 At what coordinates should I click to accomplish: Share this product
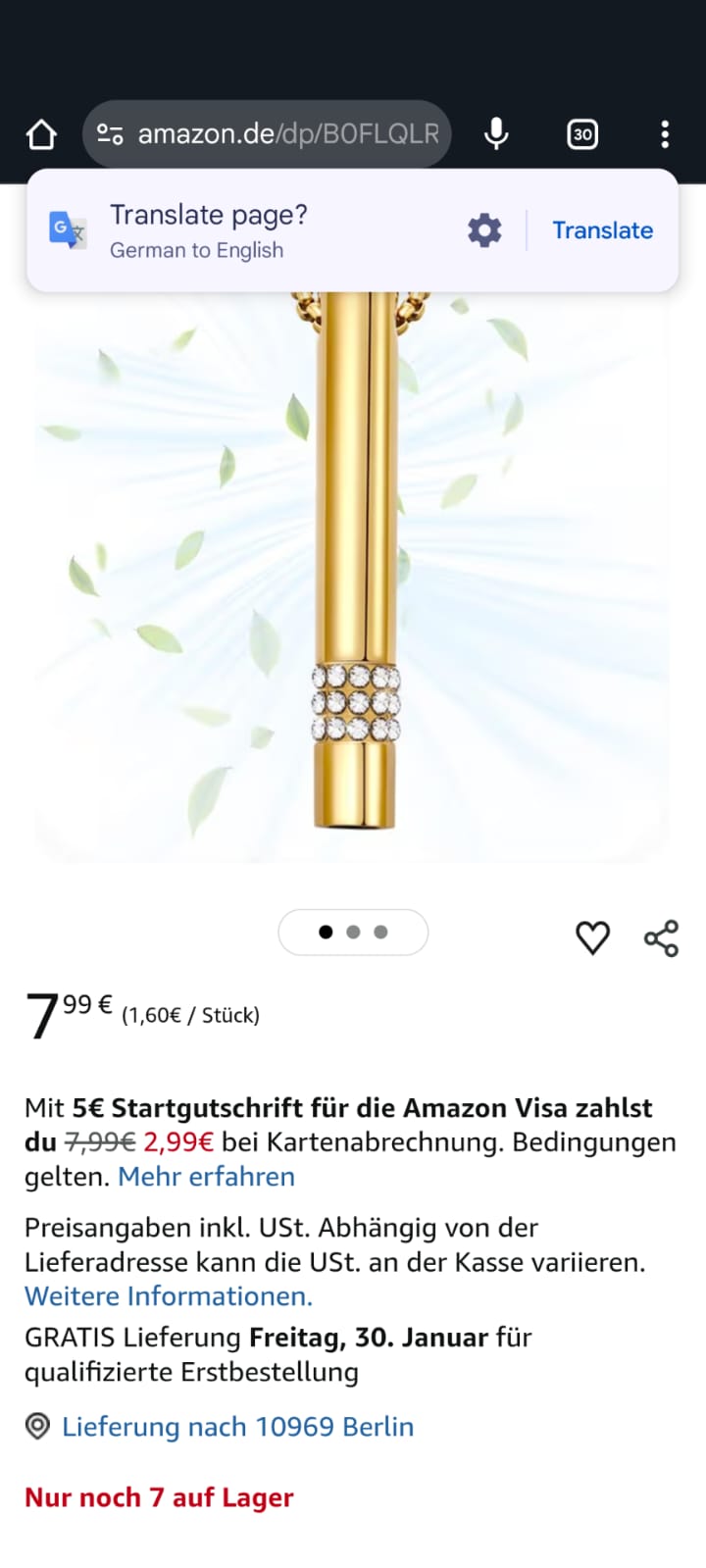(x=662, y=938)
